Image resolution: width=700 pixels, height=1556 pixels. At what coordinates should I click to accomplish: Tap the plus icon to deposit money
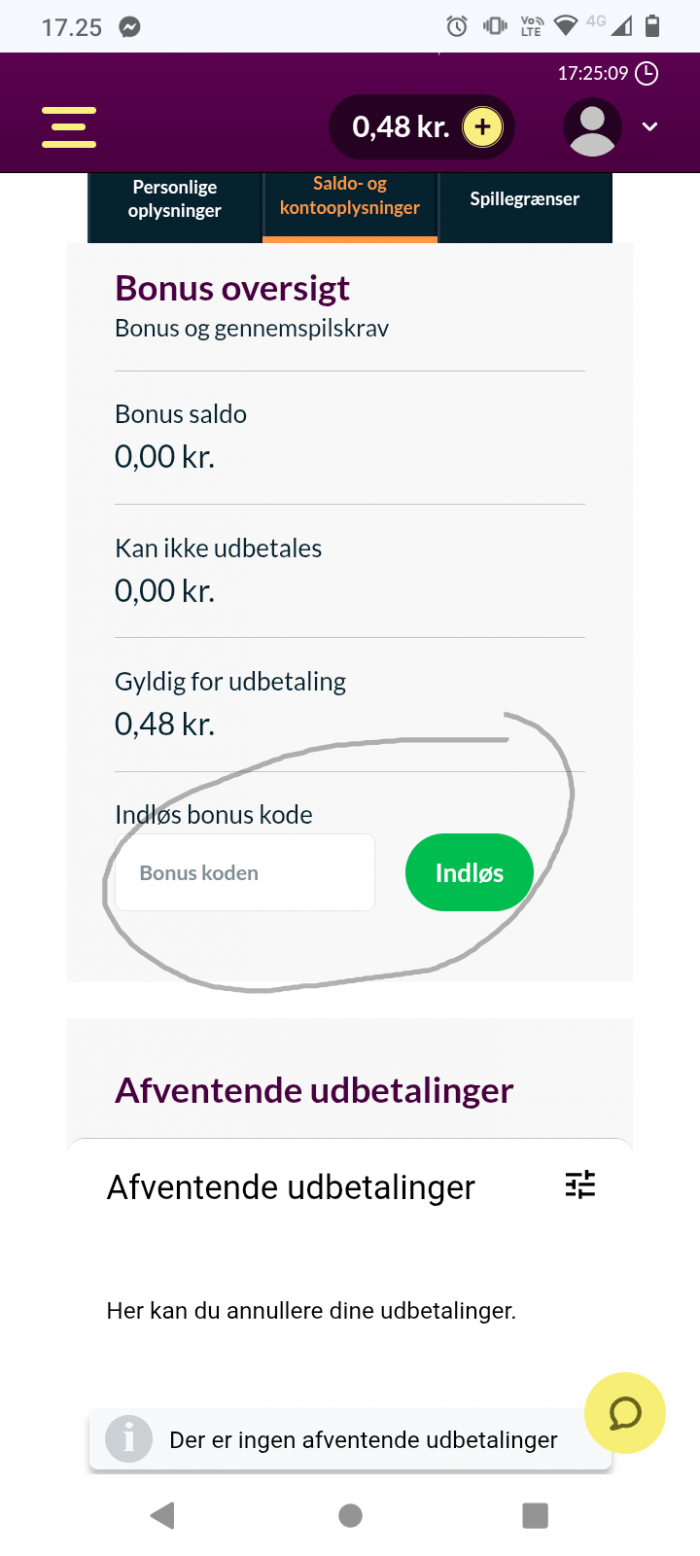click(x=483, y=127)
